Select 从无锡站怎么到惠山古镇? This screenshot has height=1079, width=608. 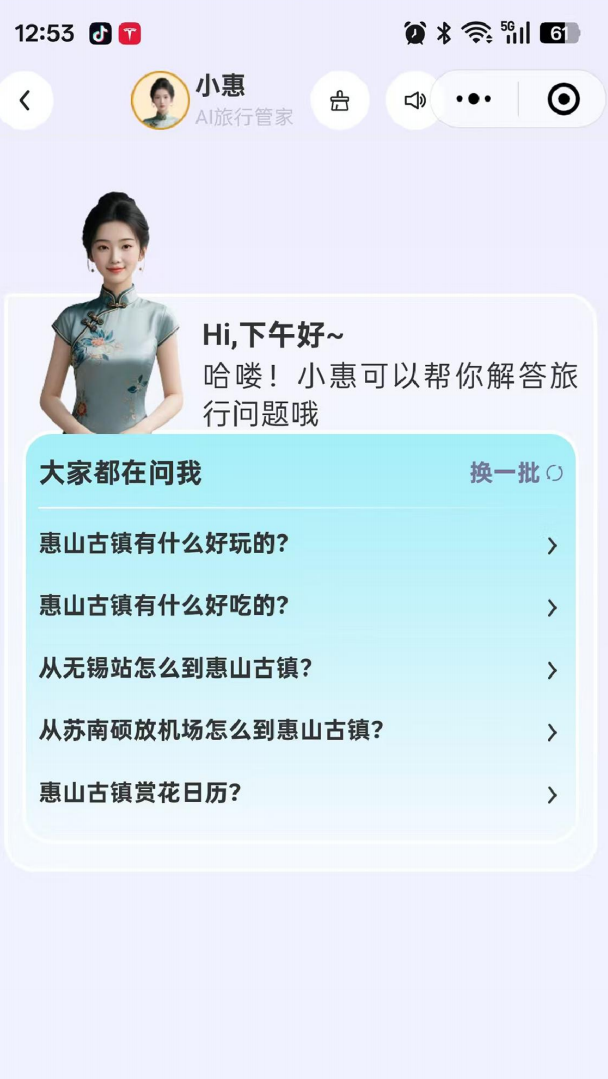[299, 669]
